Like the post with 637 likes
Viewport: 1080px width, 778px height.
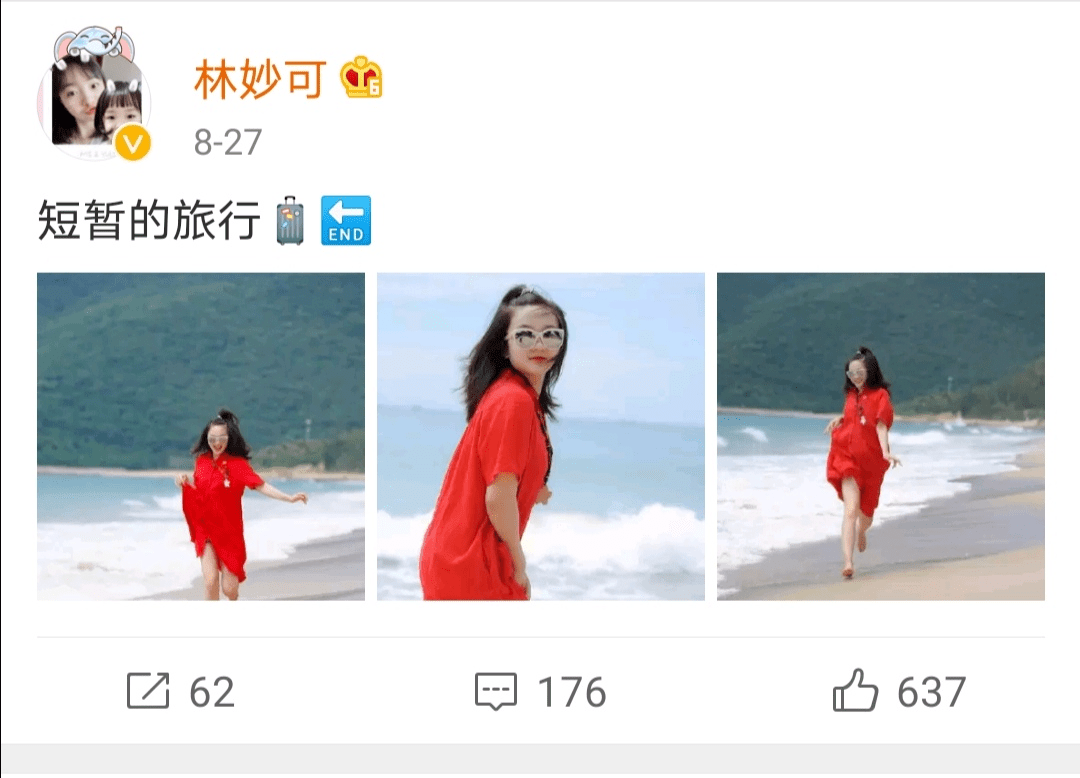tap(899, 692)
